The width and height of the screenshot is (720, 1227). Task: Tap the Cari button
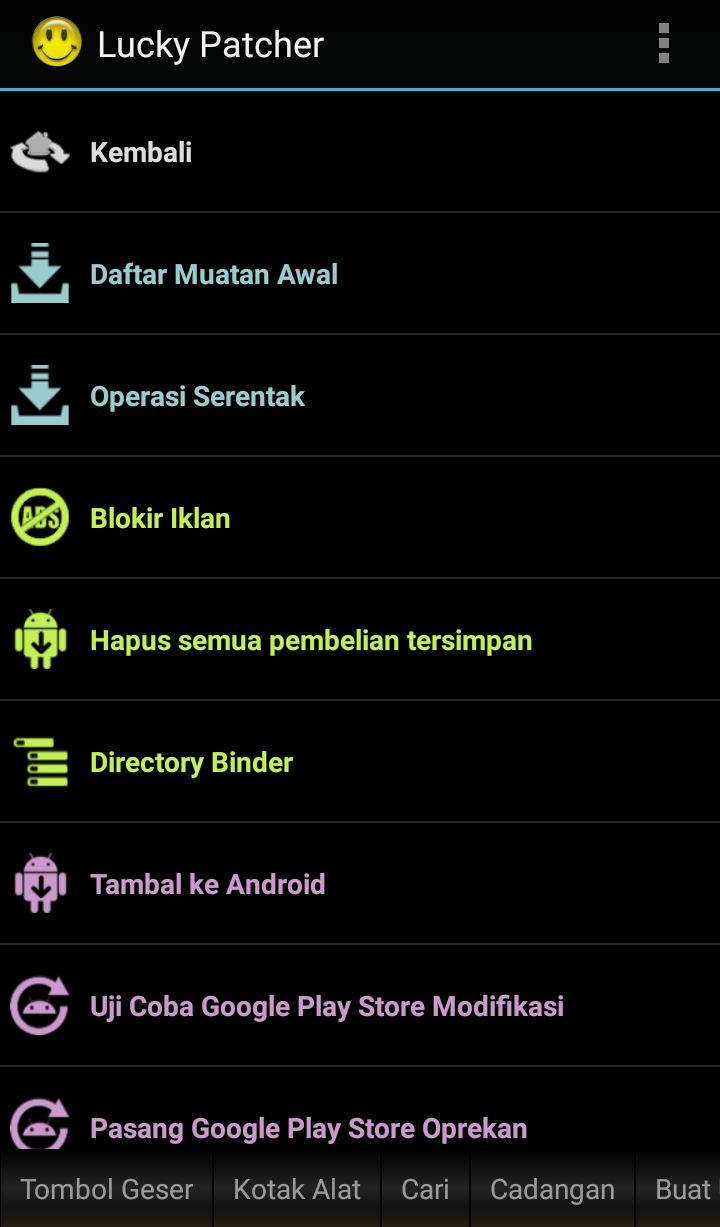pyautogui.click(x=425, y=1189)
